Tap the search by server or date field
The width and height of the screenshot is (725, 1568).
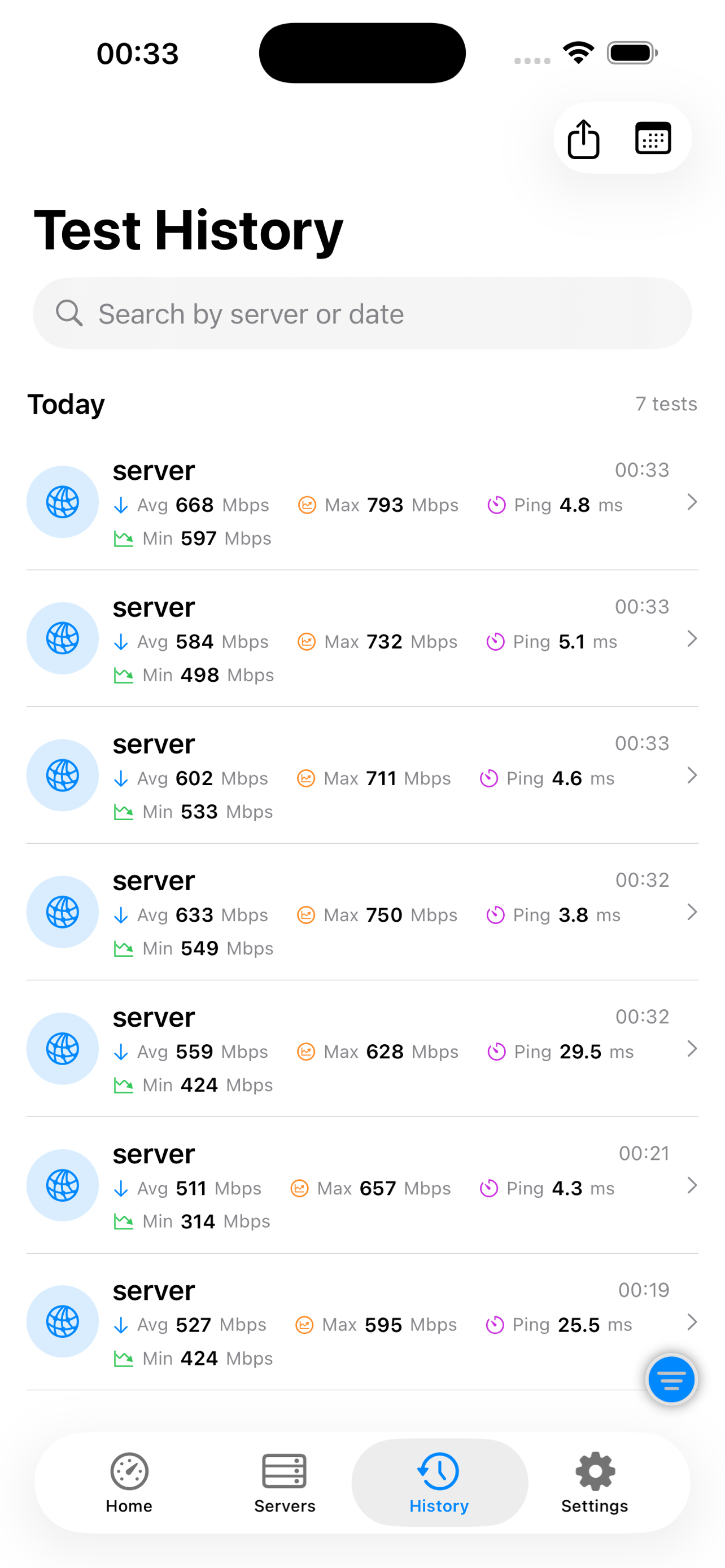(x=362, y=313)
